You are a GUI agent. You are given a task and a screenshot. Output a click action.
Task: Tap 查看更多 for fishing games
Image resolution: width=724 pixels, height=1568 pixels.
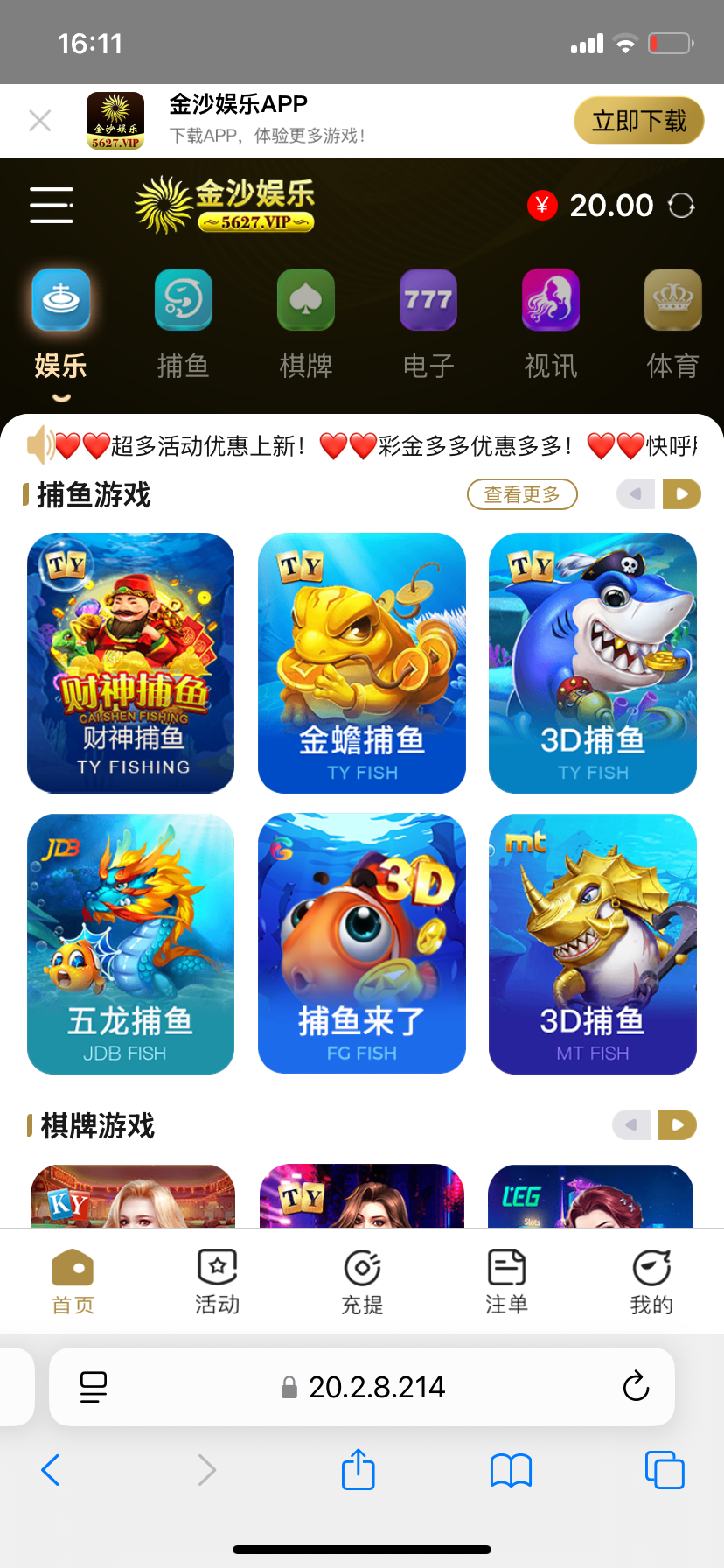[522, 494]
